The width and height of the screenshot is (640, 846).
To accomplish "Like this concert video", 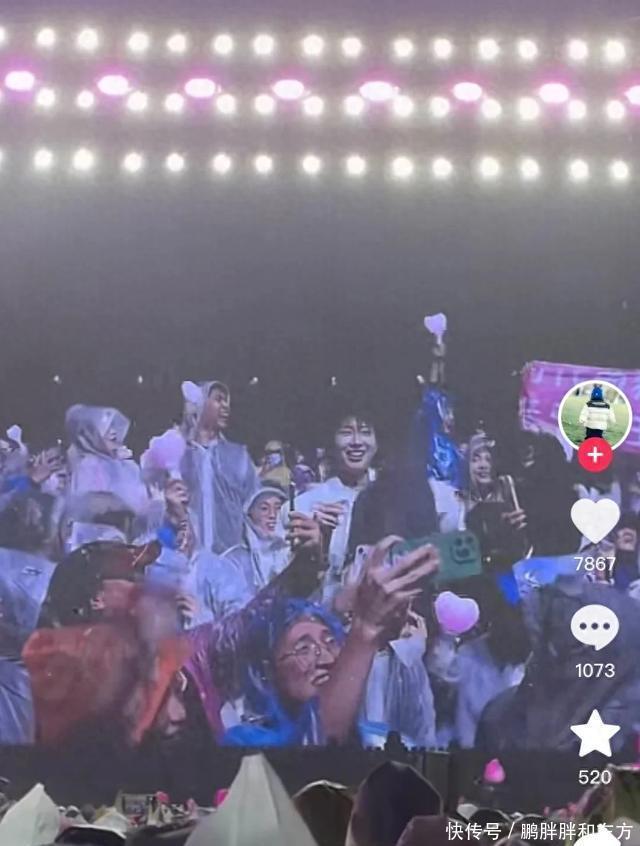I will point(595,520).
